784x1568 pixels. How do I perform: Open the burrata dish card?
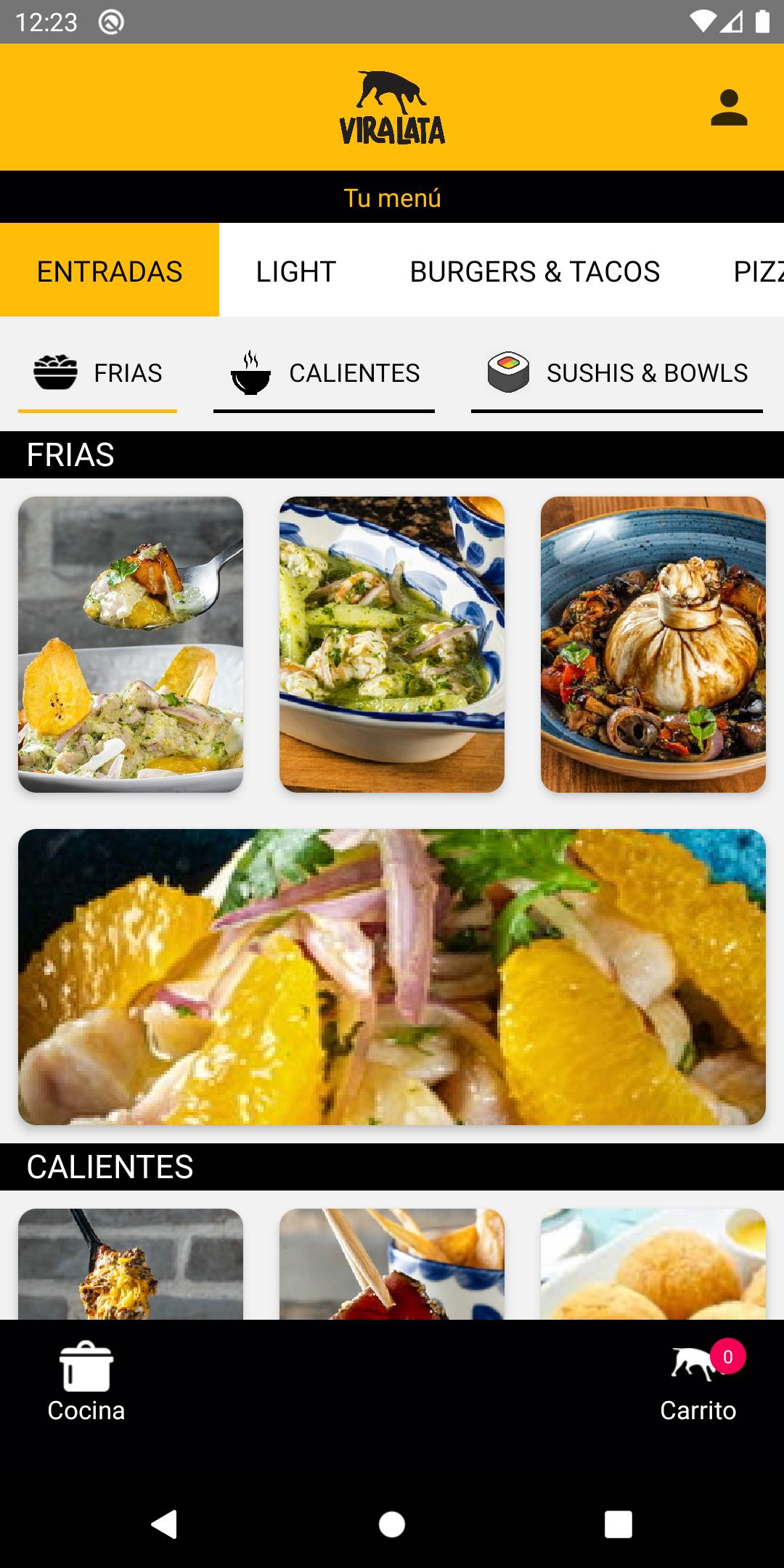click(653, 644)
